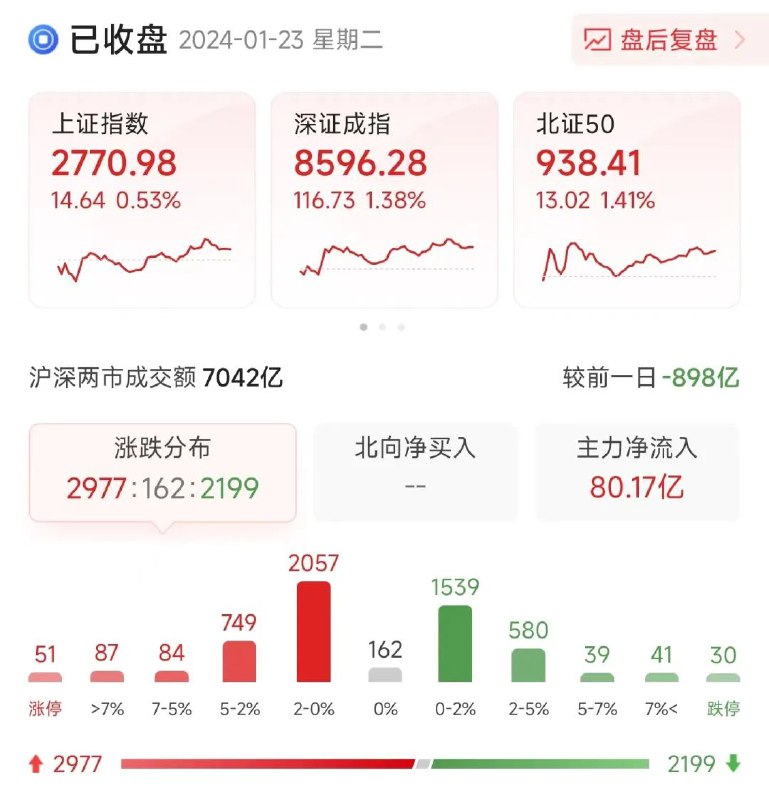Image resolution: width=769 pixels, height=800 pixels.
Task: Switch to the 主力净流入 tab
Action: (642, 470)
